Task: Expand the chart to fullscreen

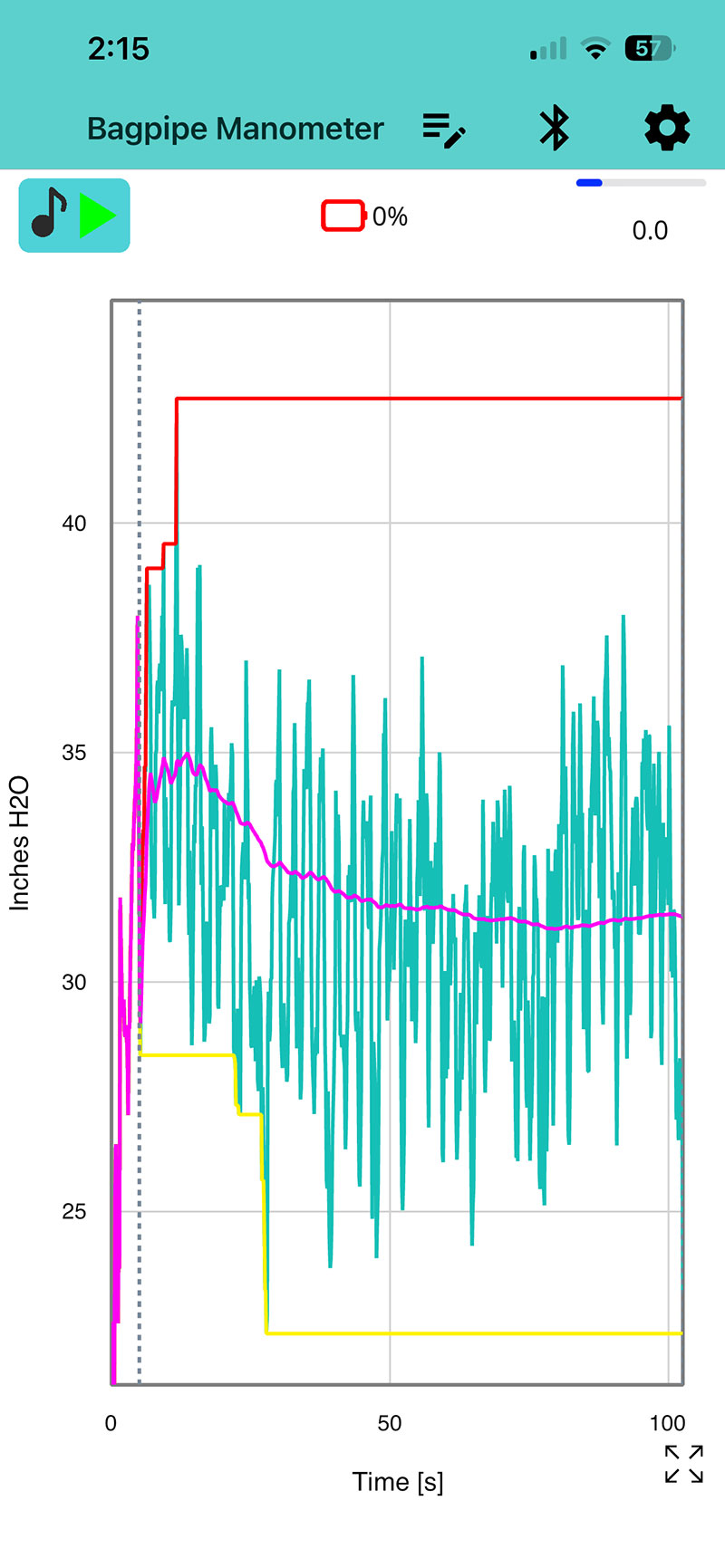Action: (683, 1464)
